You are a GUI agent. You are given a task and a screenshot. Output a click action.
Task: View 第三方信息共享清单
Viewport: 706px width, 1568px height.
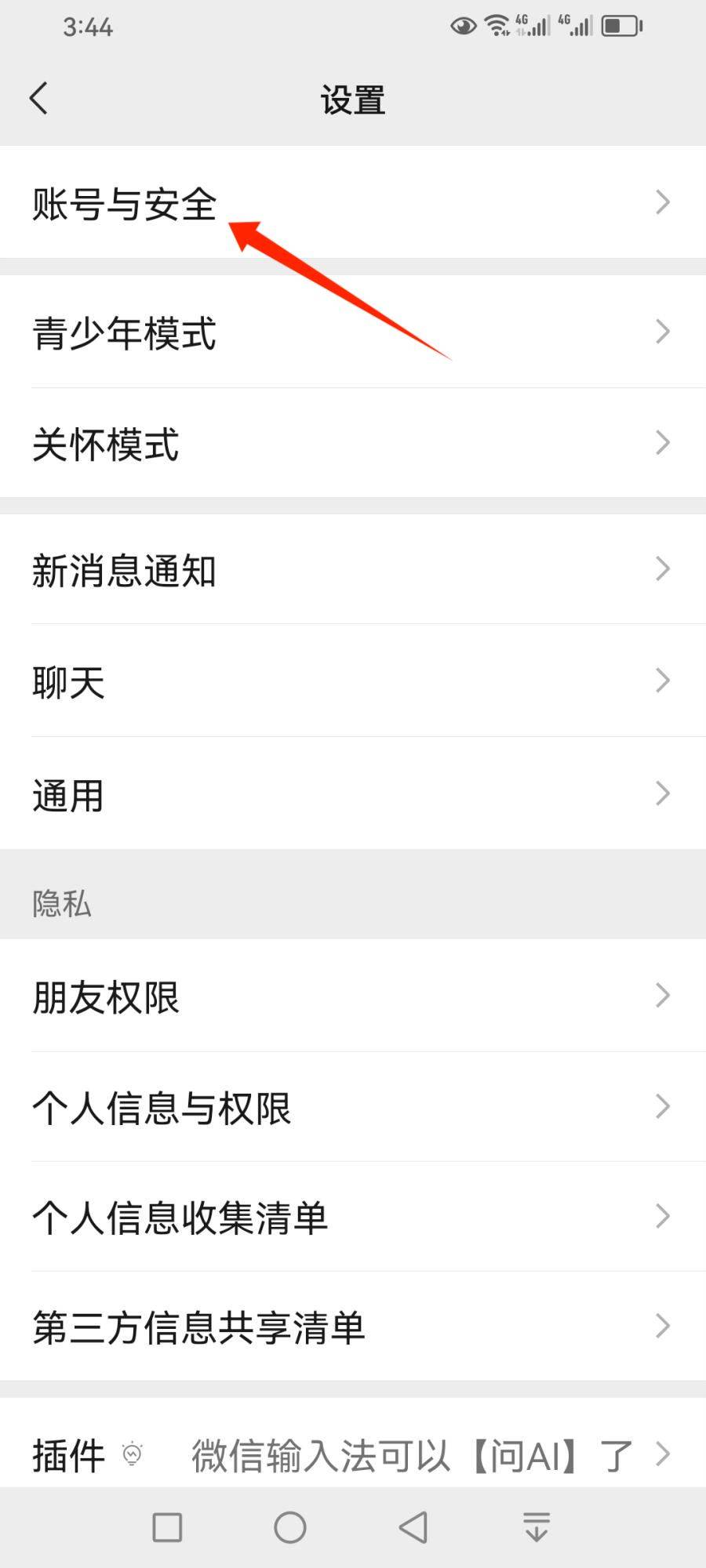353,1327
